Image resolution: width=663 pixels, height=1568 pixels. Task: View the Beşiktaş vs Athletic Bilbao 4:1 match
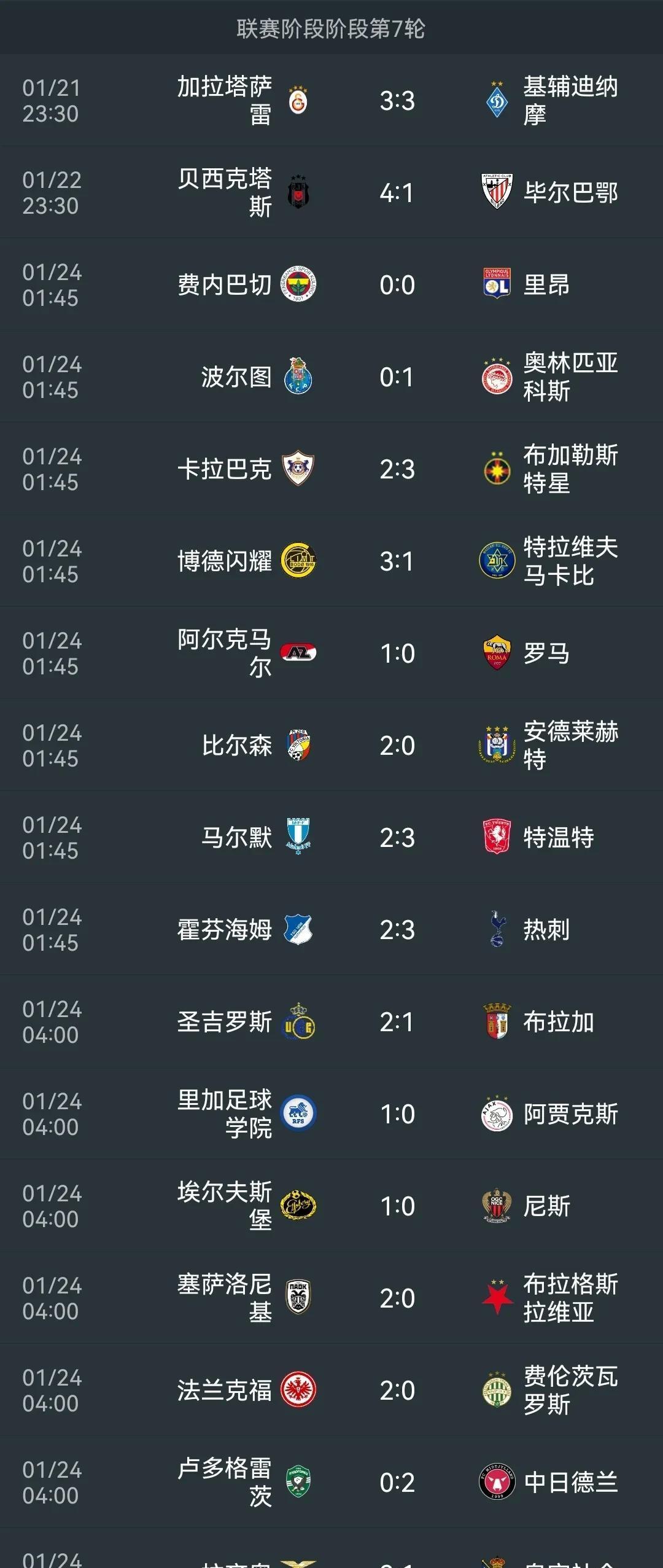coord(397,193)
